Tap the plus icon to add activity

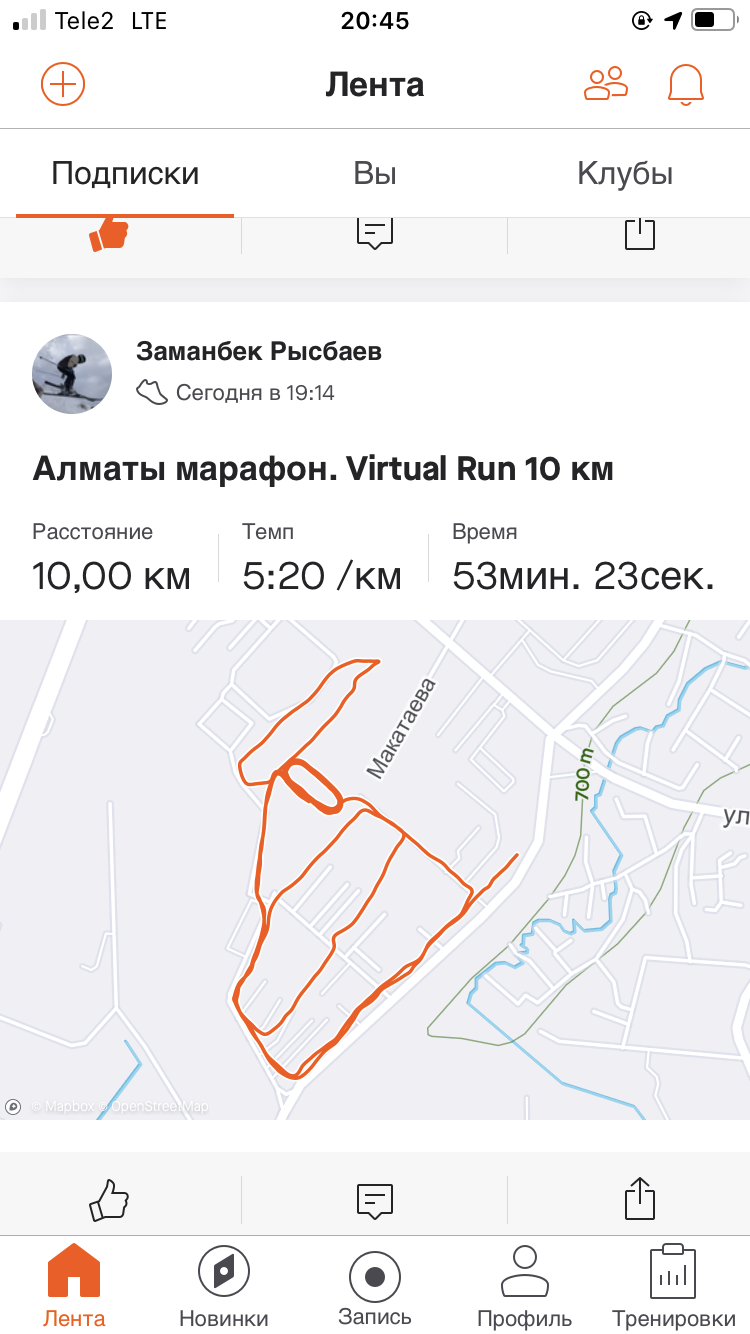pos(63,84)
